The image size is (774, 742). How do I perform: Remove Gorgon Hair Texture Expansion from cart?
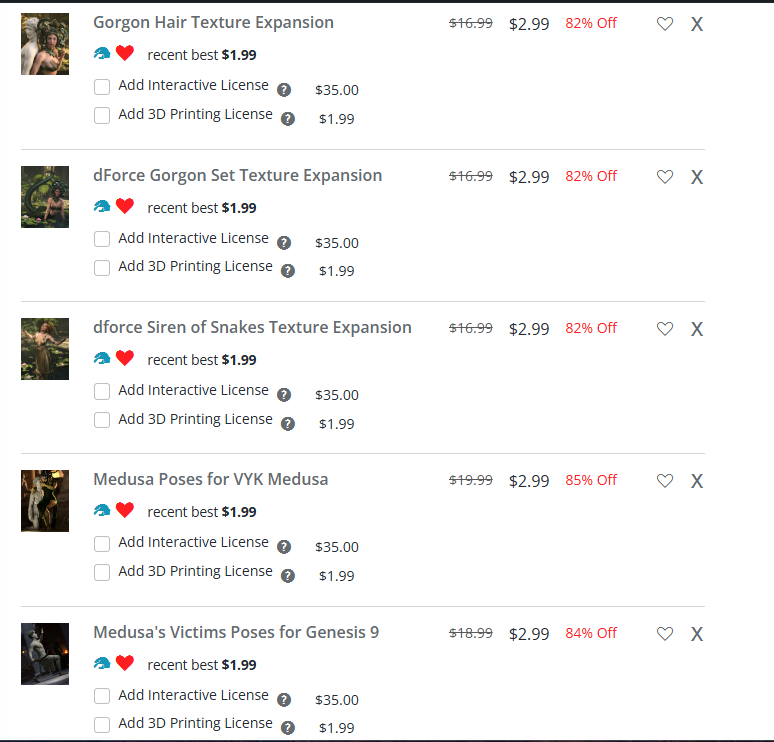pyautogui.click(x=697, y=24)
